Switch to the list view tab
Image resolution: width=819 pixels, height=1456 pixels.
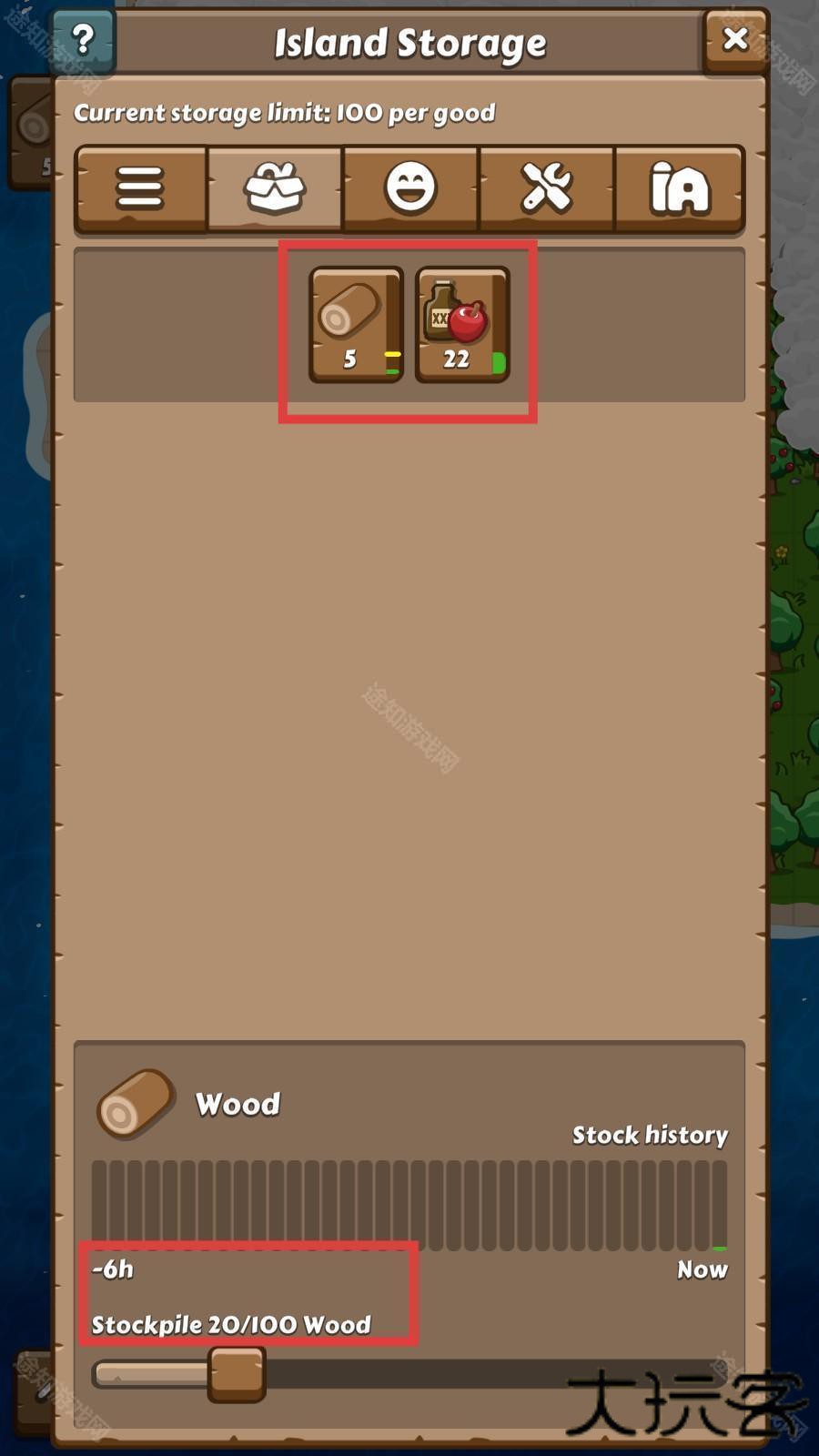(x=140, y=188)
